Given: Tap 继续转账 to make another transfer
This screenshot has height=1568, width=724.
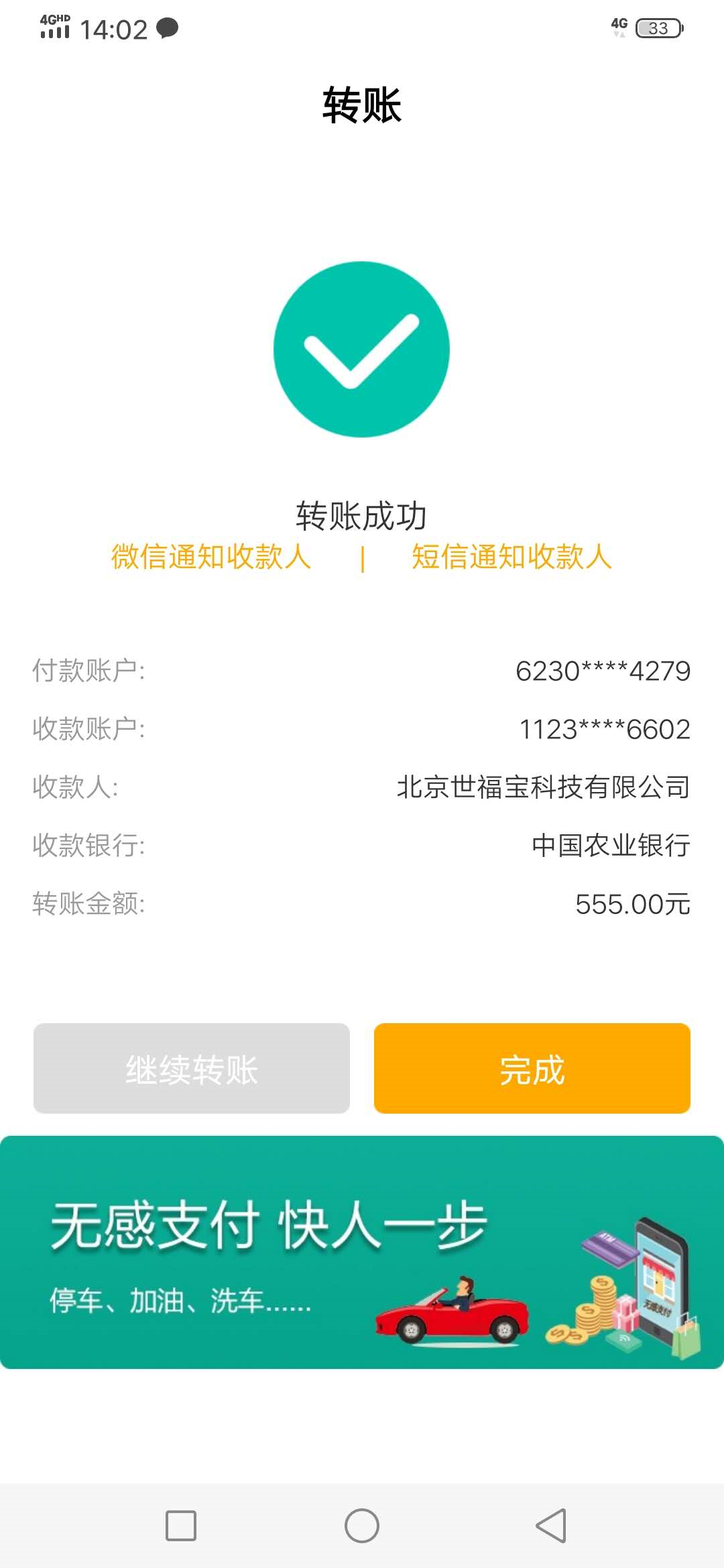Looking at the screenshot, I should pyautogui.click(x=192, y=1069).
